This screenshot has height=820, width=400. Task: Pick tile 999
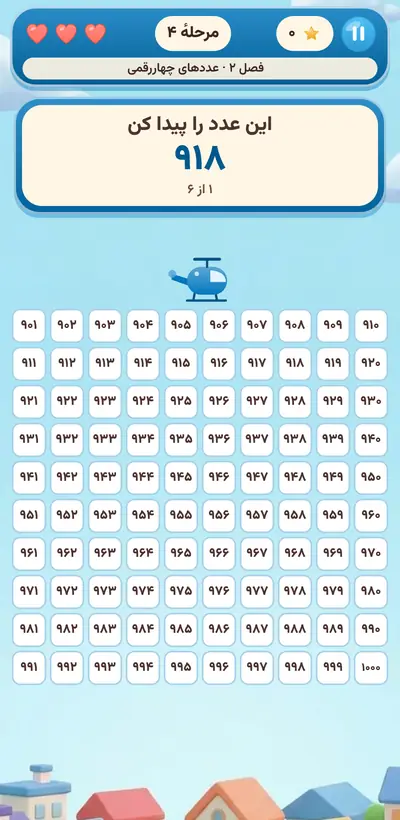333,667
